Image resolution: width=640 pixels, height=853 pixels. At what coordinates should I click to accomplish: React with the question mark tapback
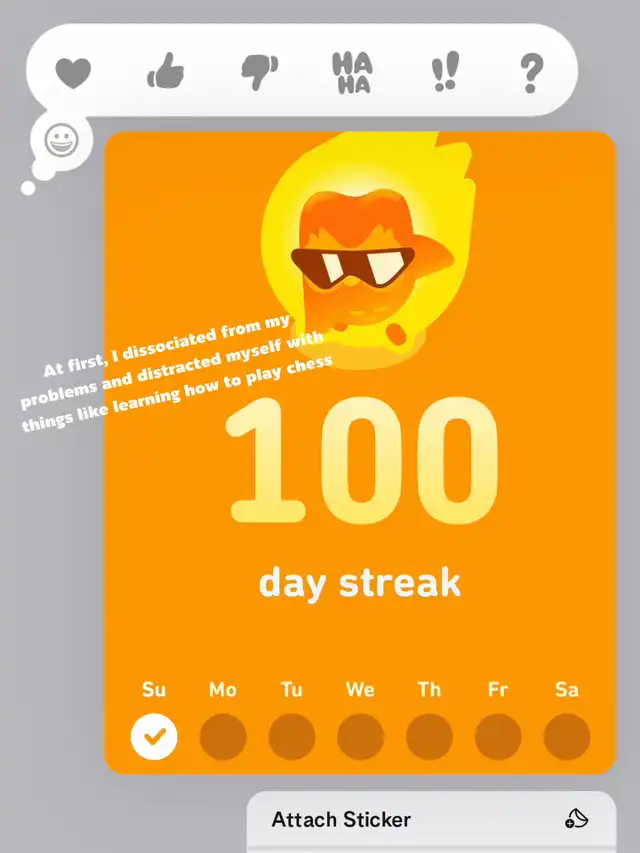[531, 72]
